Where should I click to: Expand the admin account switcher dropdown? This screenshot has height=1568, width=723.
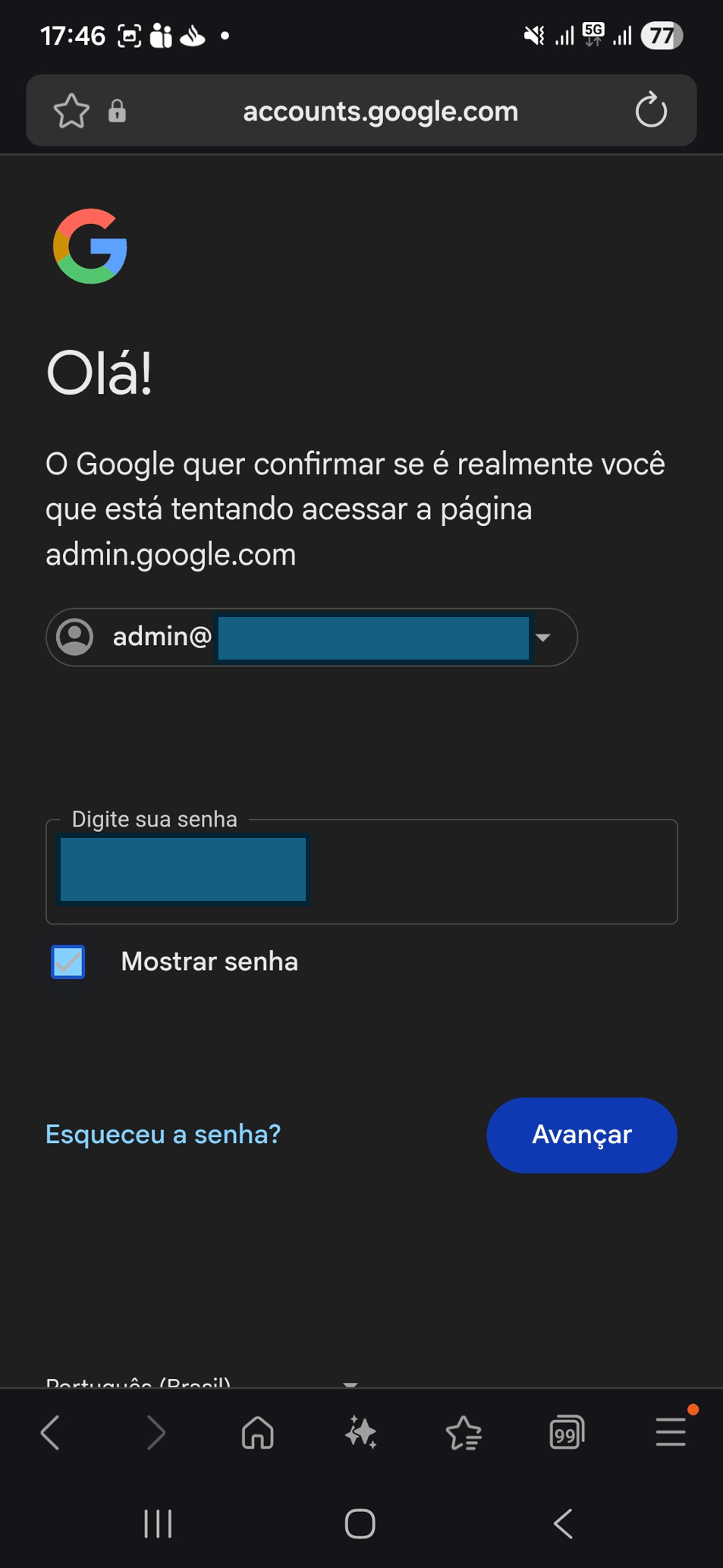(542, 638)
